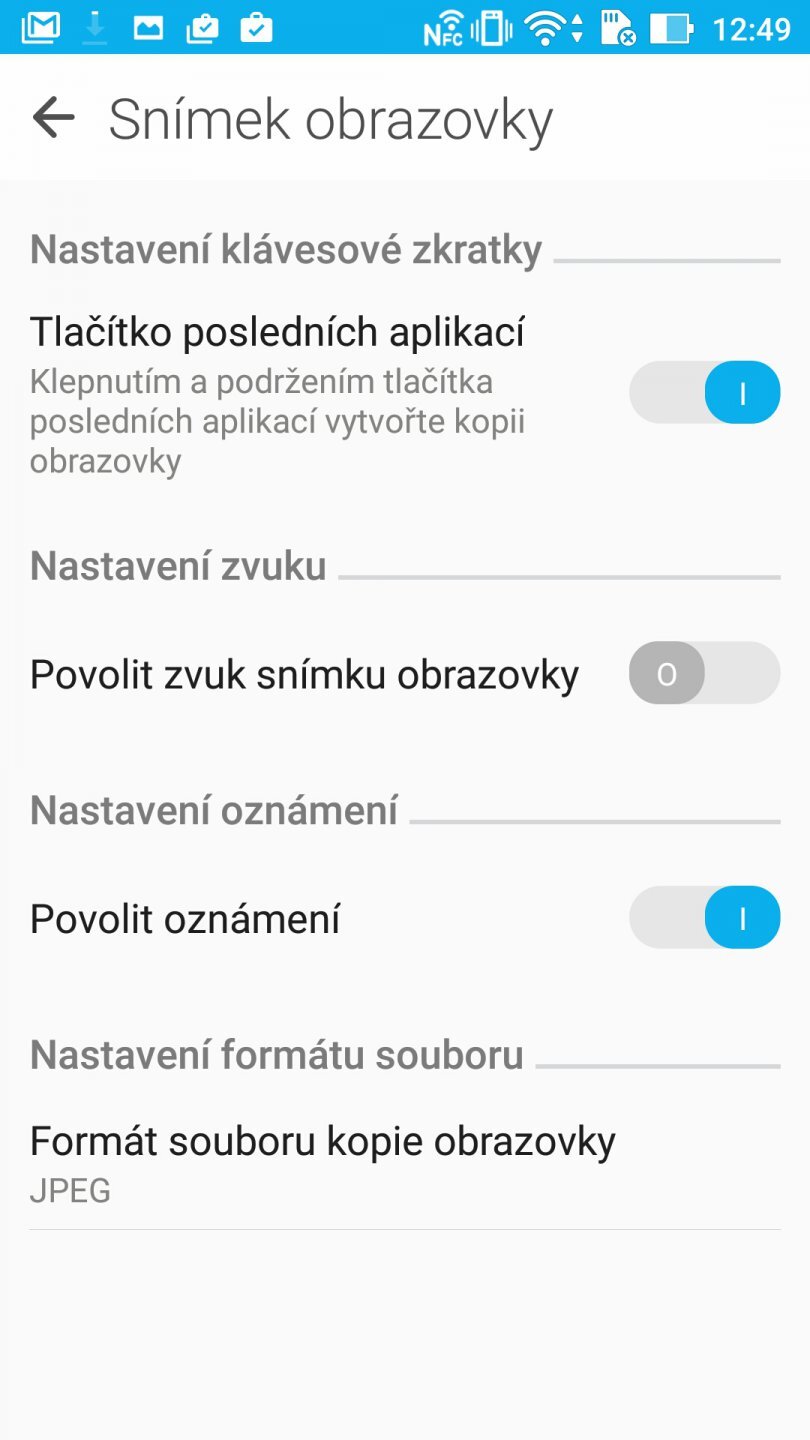Tap the back arrow to exit settings
The height and width of the screenshot is (1440, 810).
tap(52, 117)
